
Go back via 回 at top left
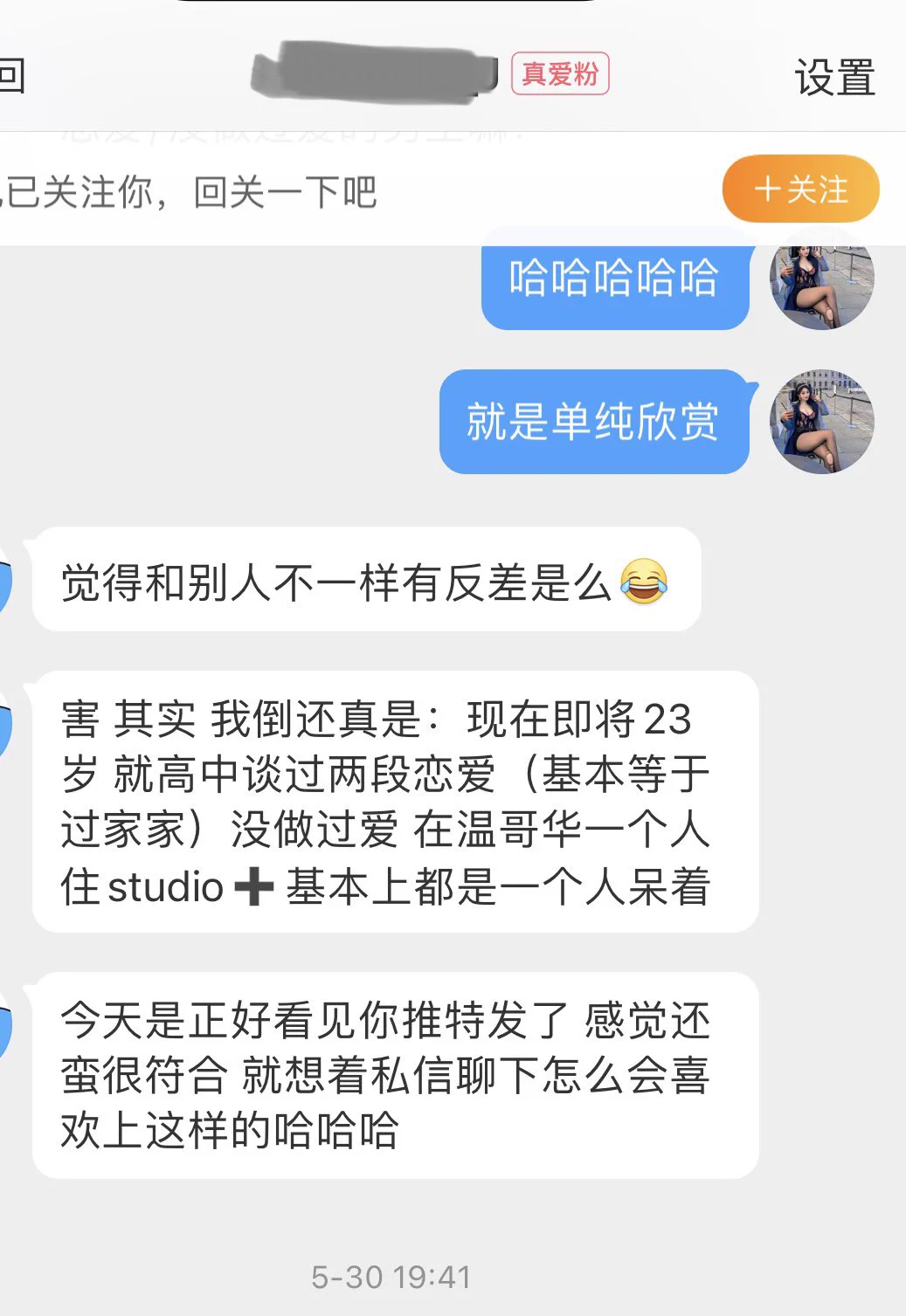[x=12, y=76]
